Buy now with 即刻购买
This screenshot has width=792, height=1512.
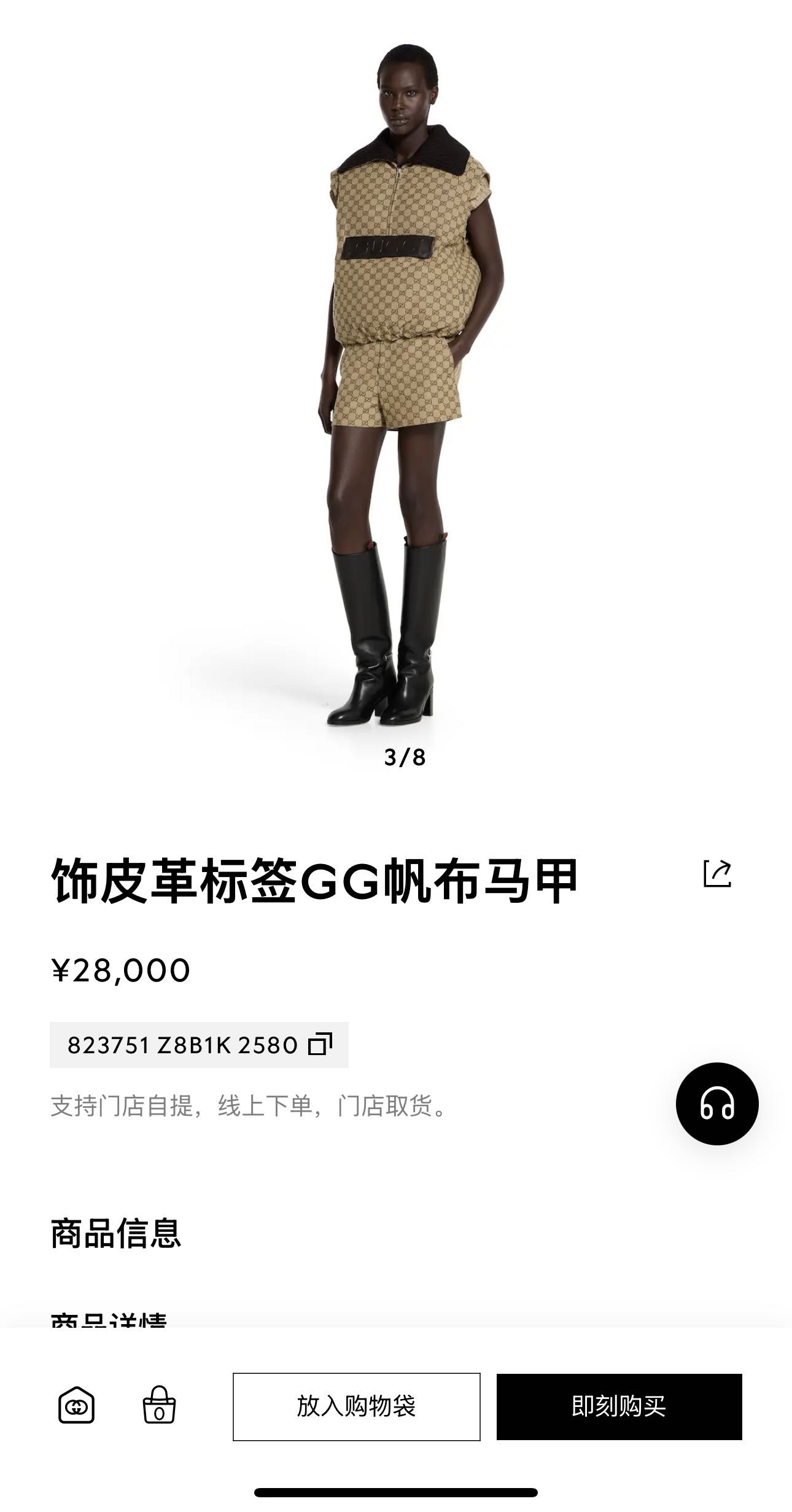point(619,1406)
